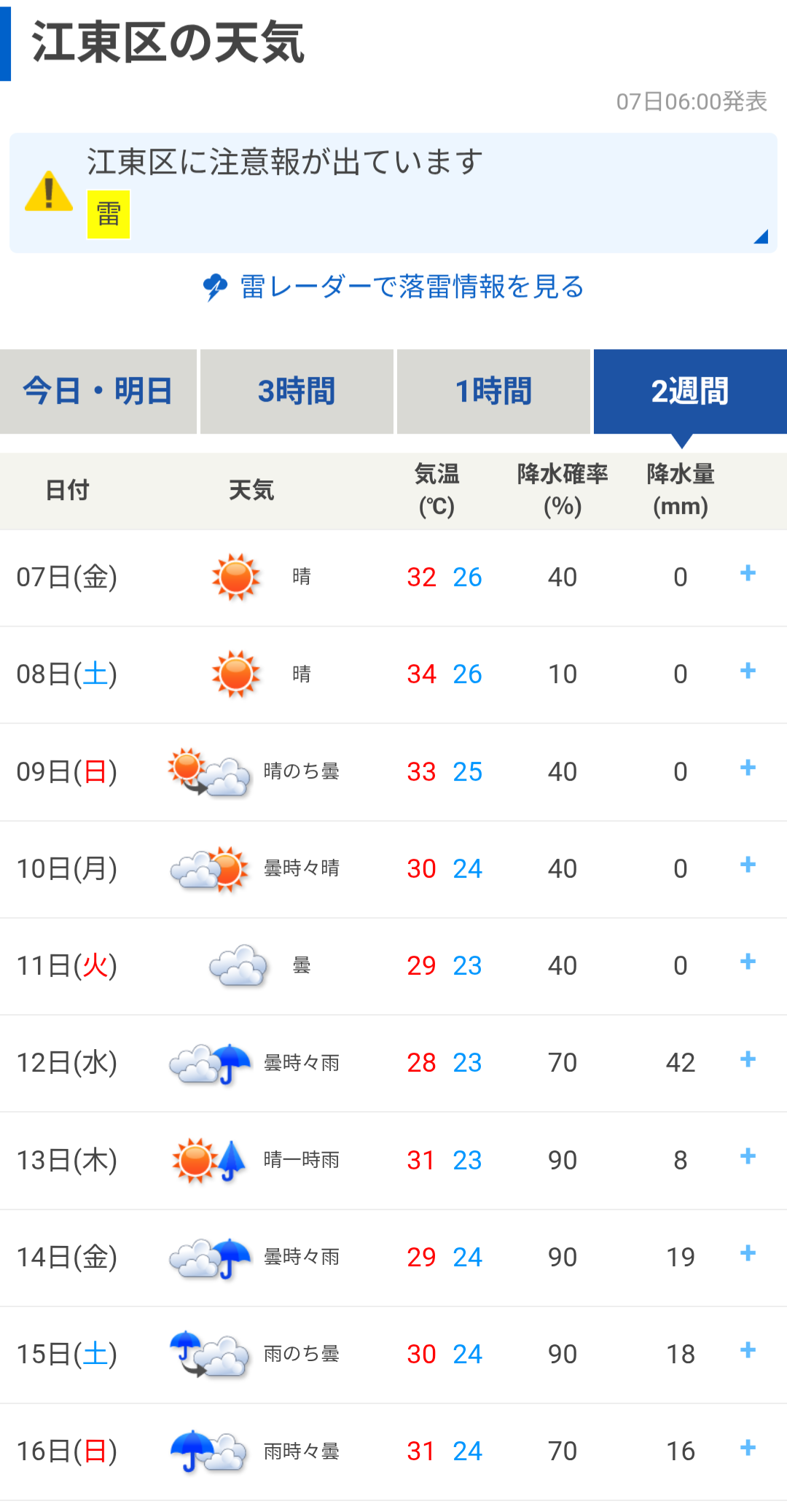Image resolution: width=787 pixels, height=1512 pixels.
Task: Show more for 09日(日) forecast
Action: pos(748,768)
